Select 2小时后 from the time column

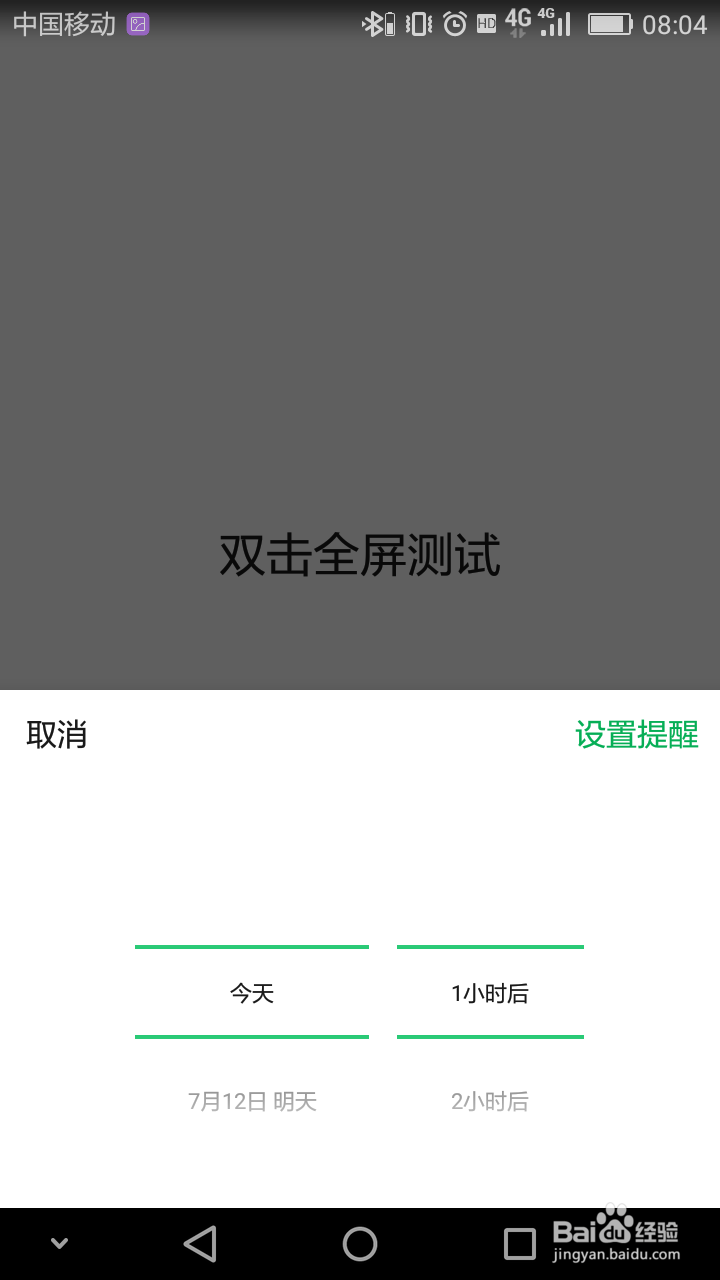pos(490,1101)
